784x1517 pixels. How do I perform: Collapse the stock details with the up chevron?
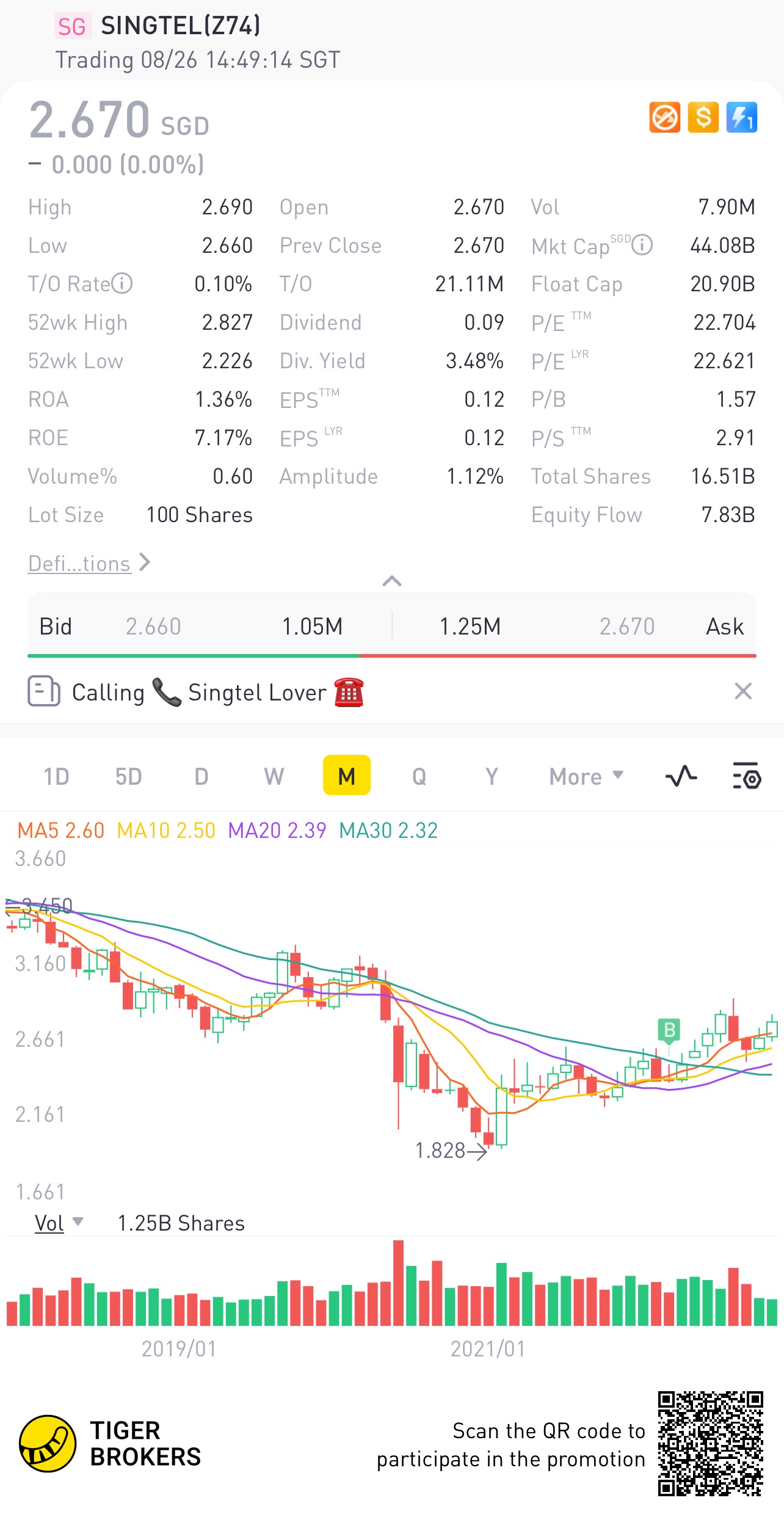[x=392, y=581]
